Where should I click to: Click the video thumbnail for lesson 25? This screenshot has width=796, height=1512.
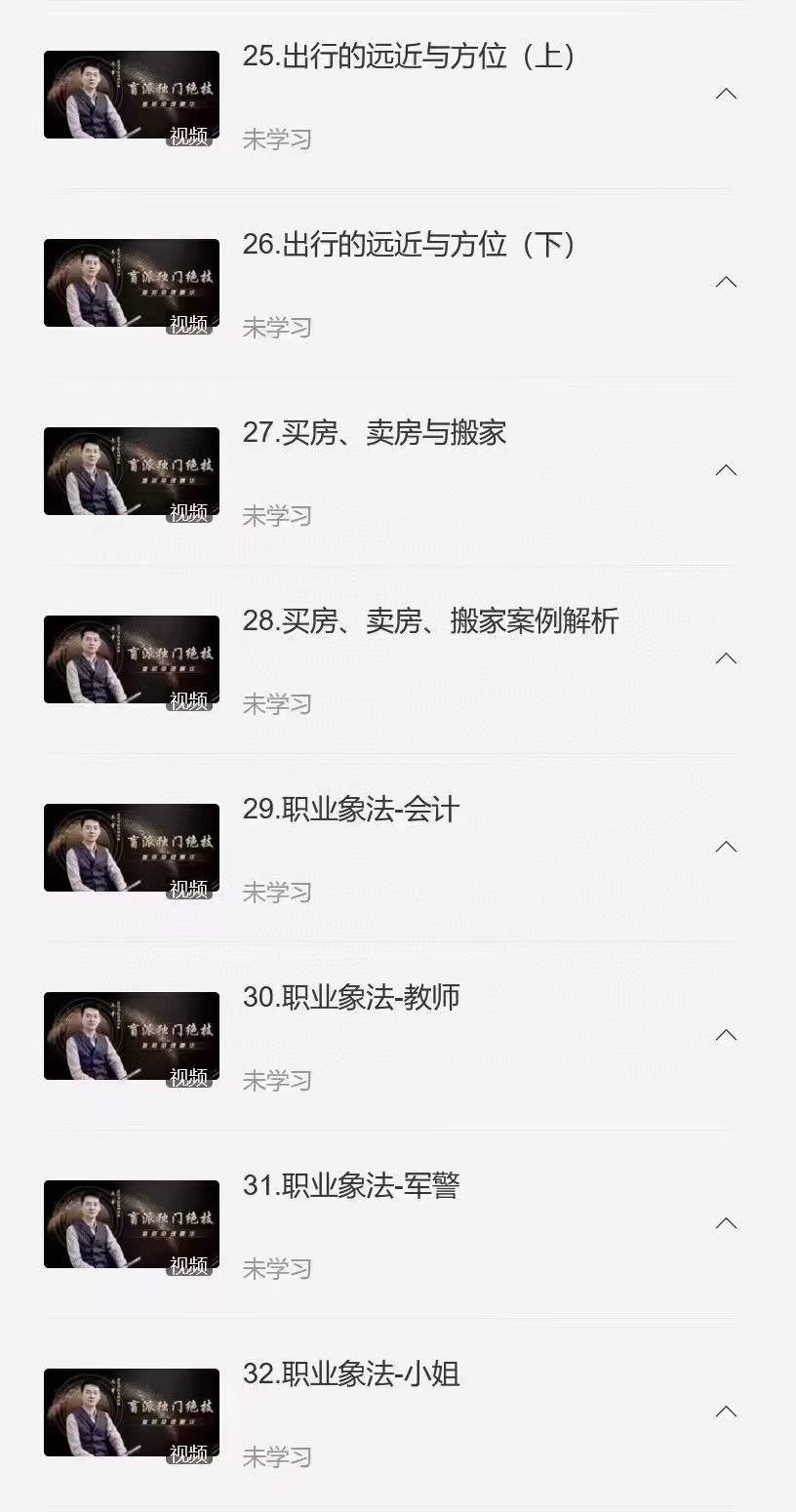click(132, 93)
